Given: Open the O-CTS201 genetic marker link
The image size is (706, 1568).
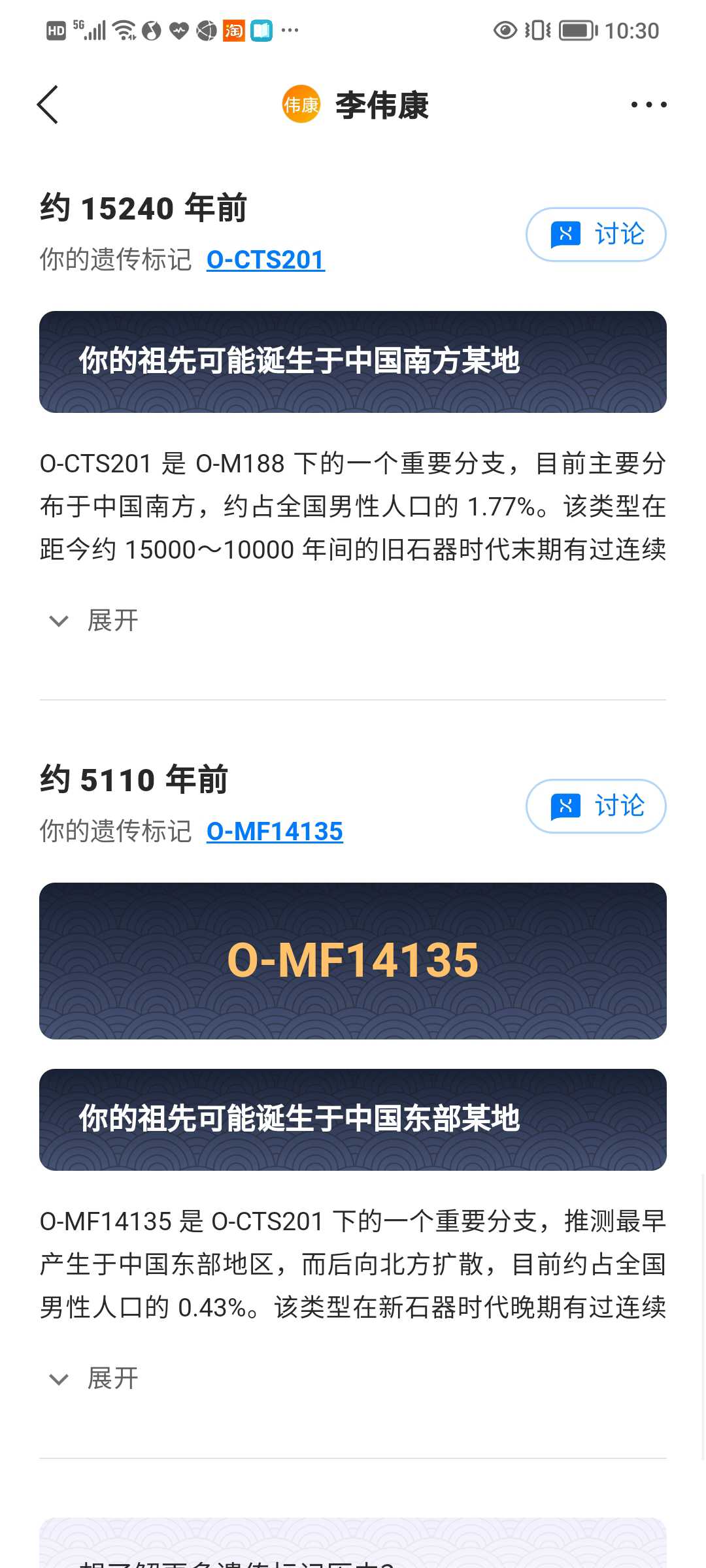Looking at the screenshot, I should [x=265, y=260].
